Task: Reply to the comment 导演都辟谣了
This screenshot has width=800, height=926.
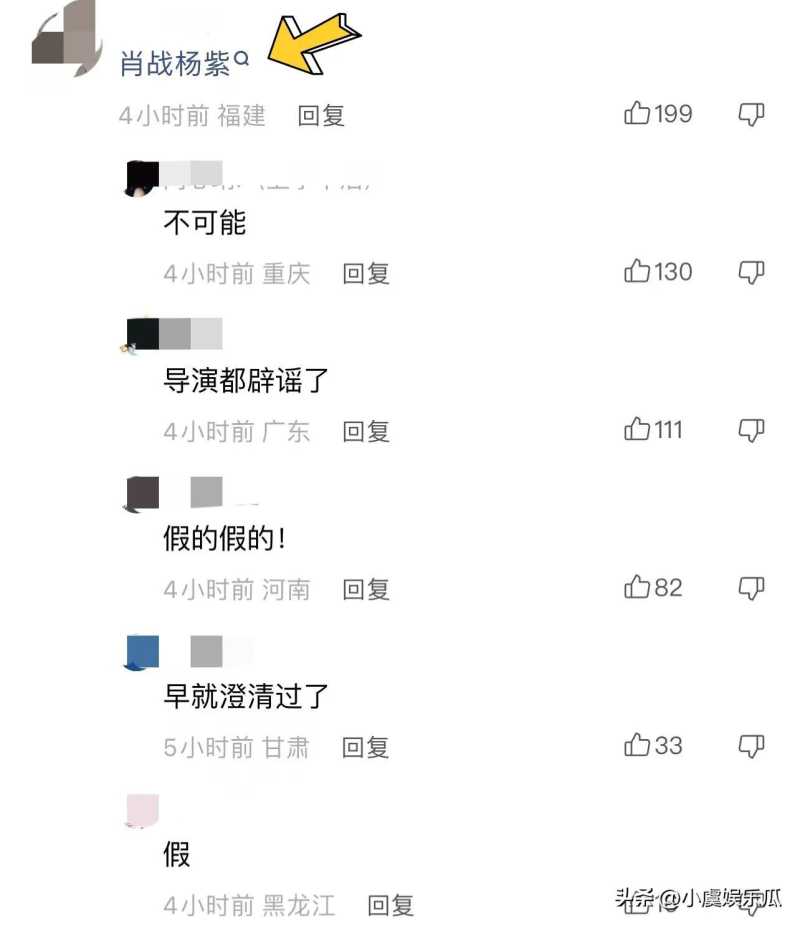Action: click(x=365, y=431)
